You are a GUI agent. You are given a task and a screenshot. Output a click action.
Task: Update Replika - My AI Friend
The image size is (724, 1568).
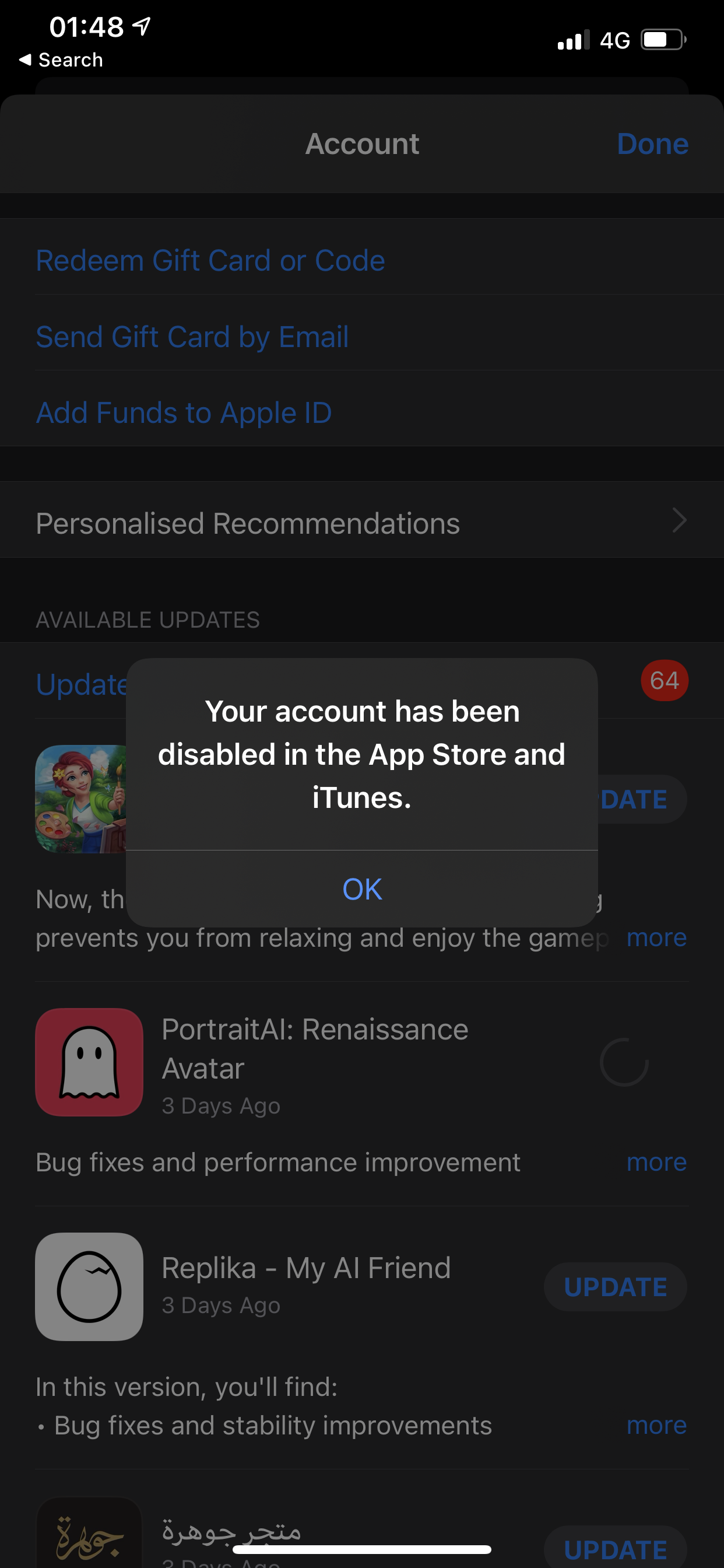[614, 1287]
